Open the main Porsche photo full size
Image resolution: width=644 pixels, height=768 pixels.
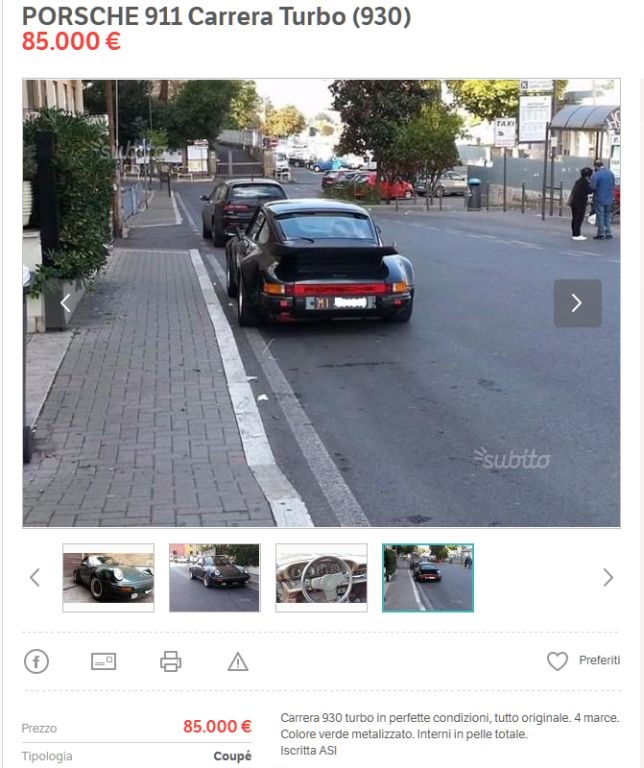[x=320, y=380]
